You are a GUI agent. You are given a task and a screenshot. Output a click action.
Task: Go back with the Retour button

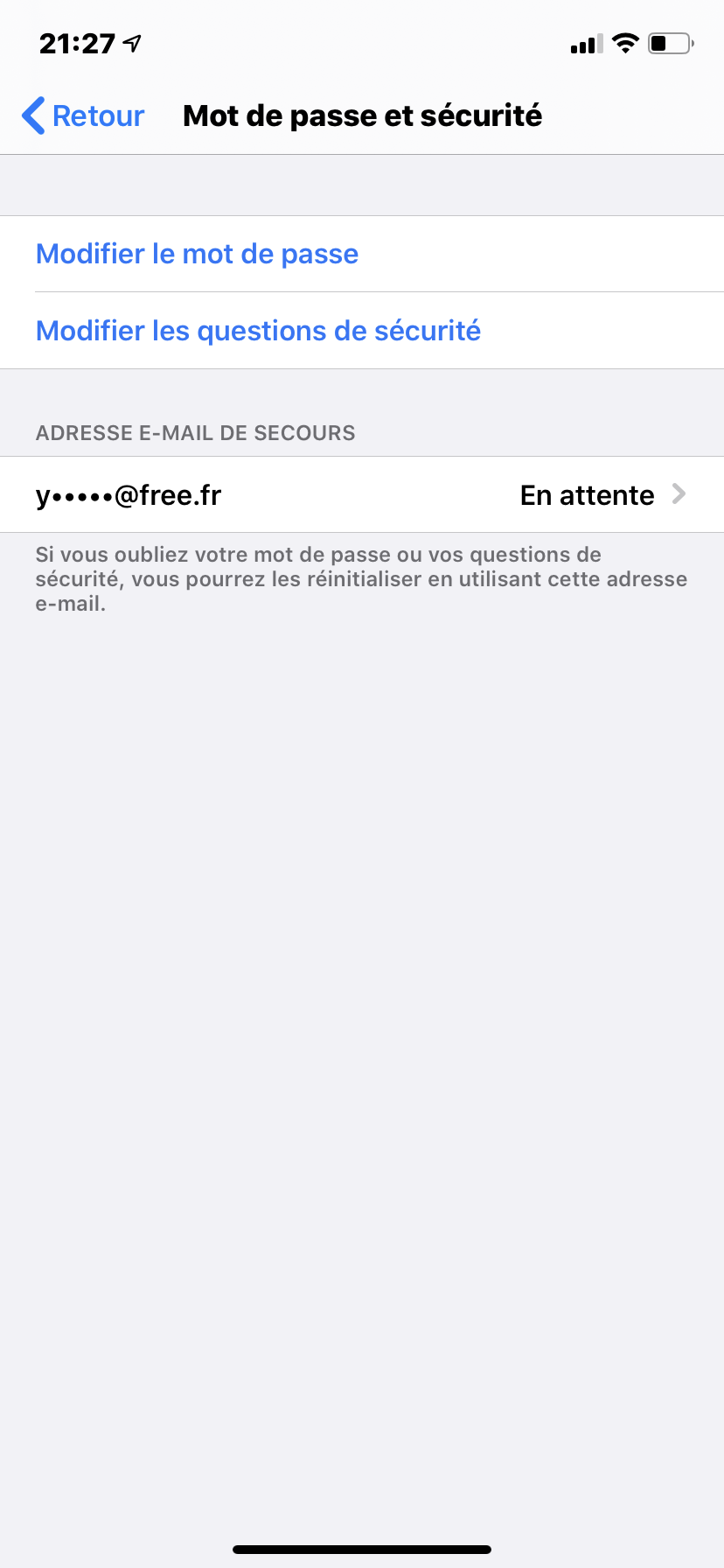[83, 115]
